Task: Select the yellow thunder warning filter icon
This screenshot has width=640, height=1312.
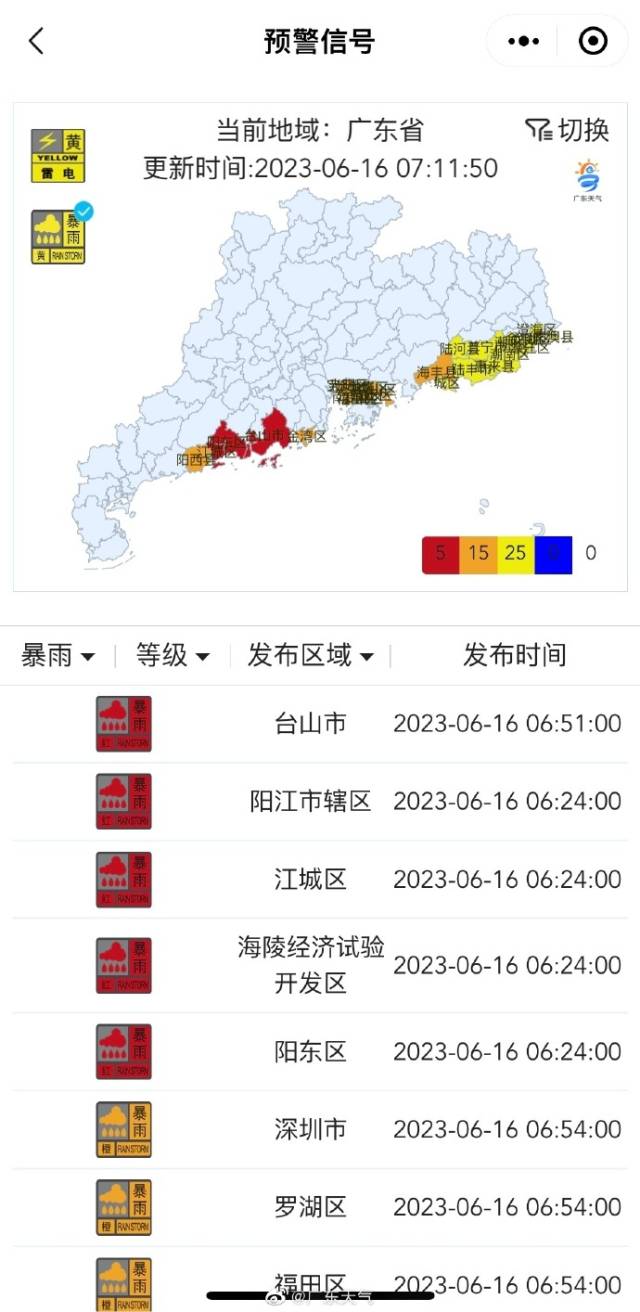Action: click(58, 153)
